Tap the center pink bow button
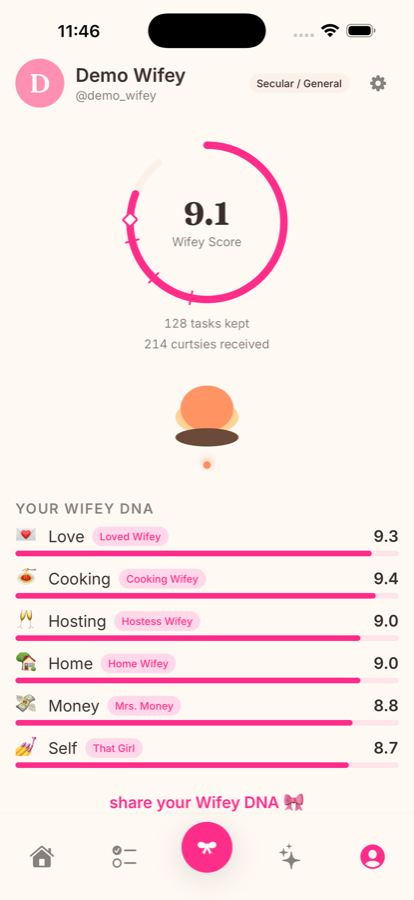 click(x=207, y=847)
